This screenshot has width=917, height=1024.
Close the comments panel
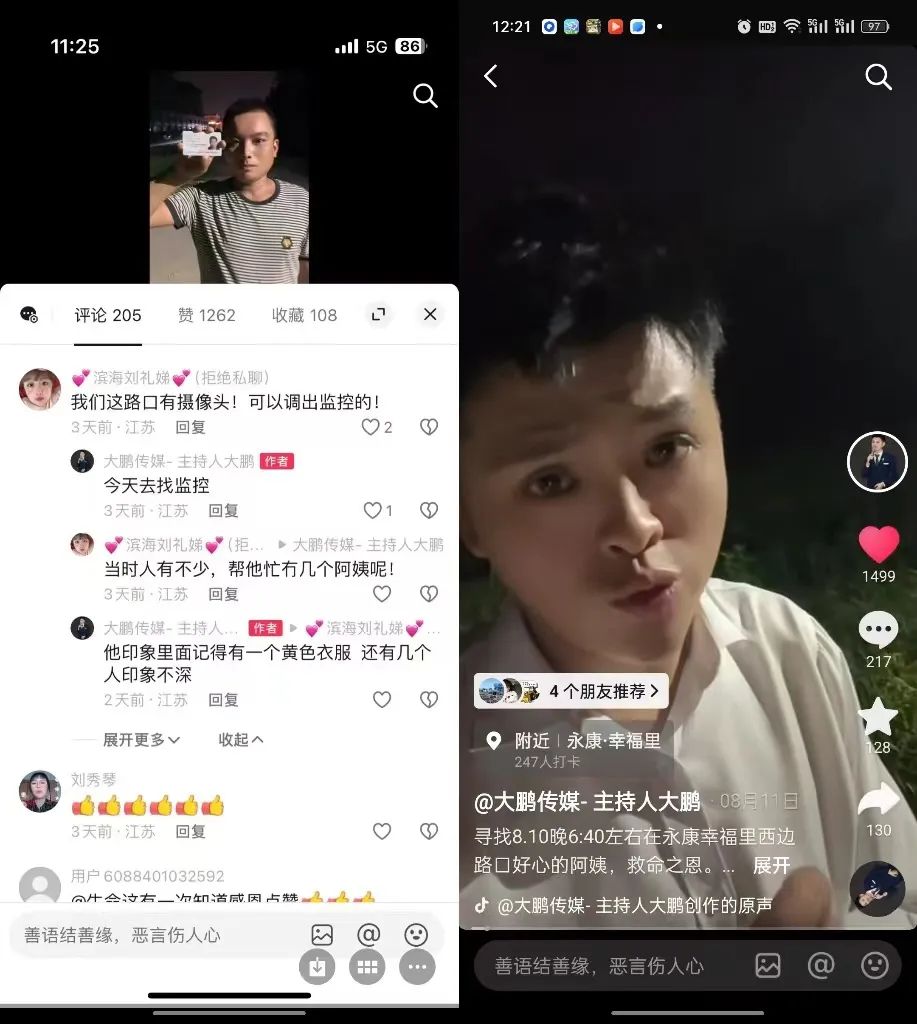430,314
